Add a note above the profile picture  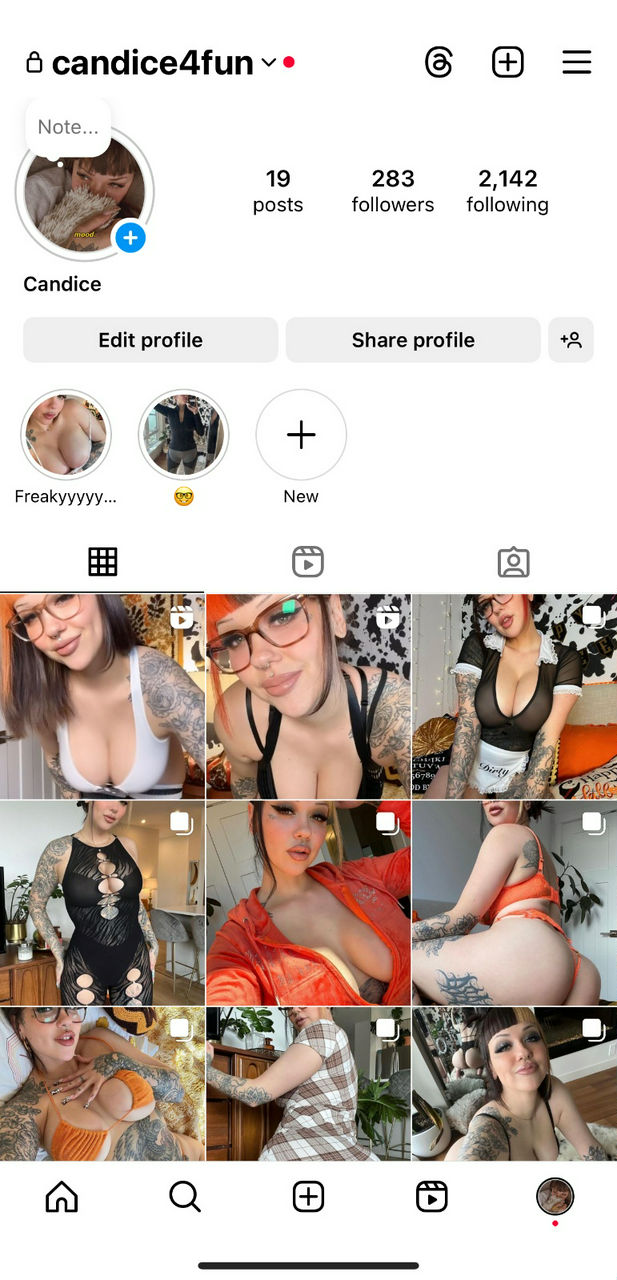pos(68,127)
